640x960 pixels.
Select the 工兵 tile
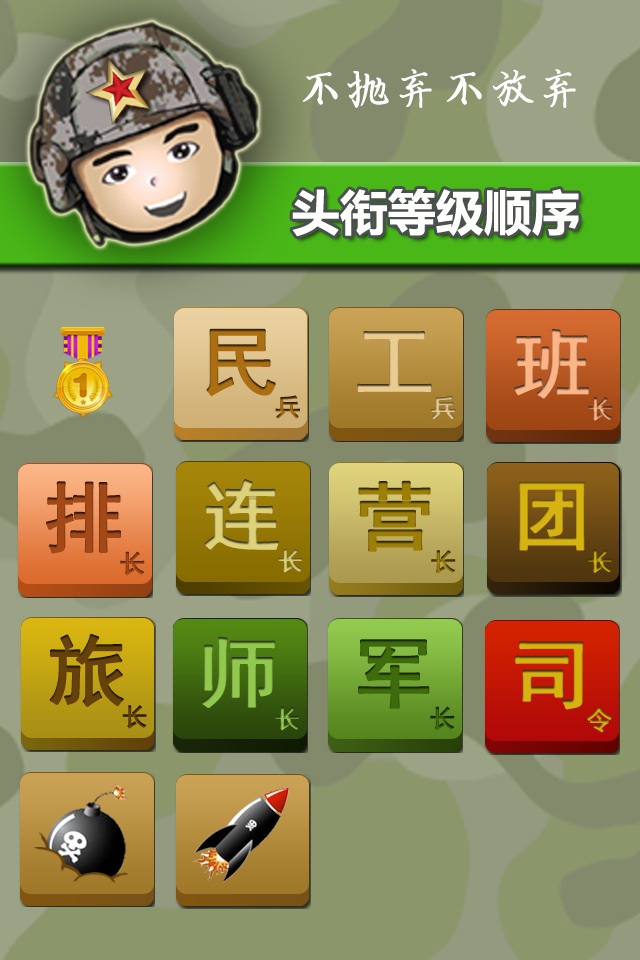click(x=396, y=372)
